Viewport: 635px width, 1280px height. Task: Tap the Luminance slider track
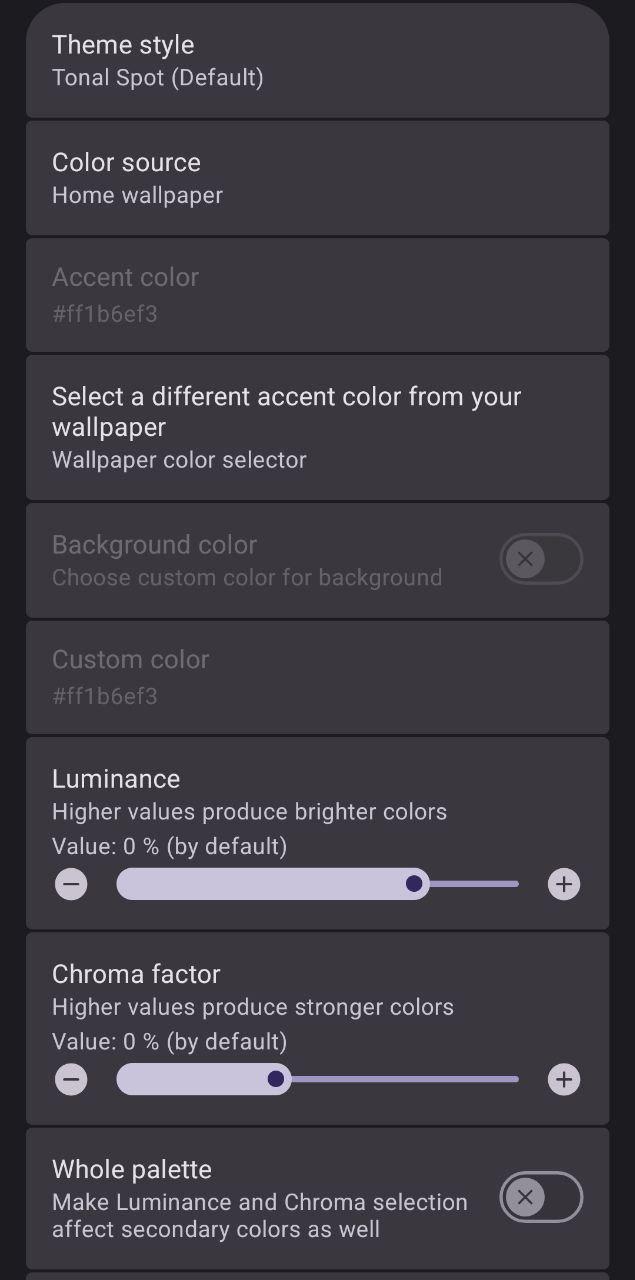point(318,884)
